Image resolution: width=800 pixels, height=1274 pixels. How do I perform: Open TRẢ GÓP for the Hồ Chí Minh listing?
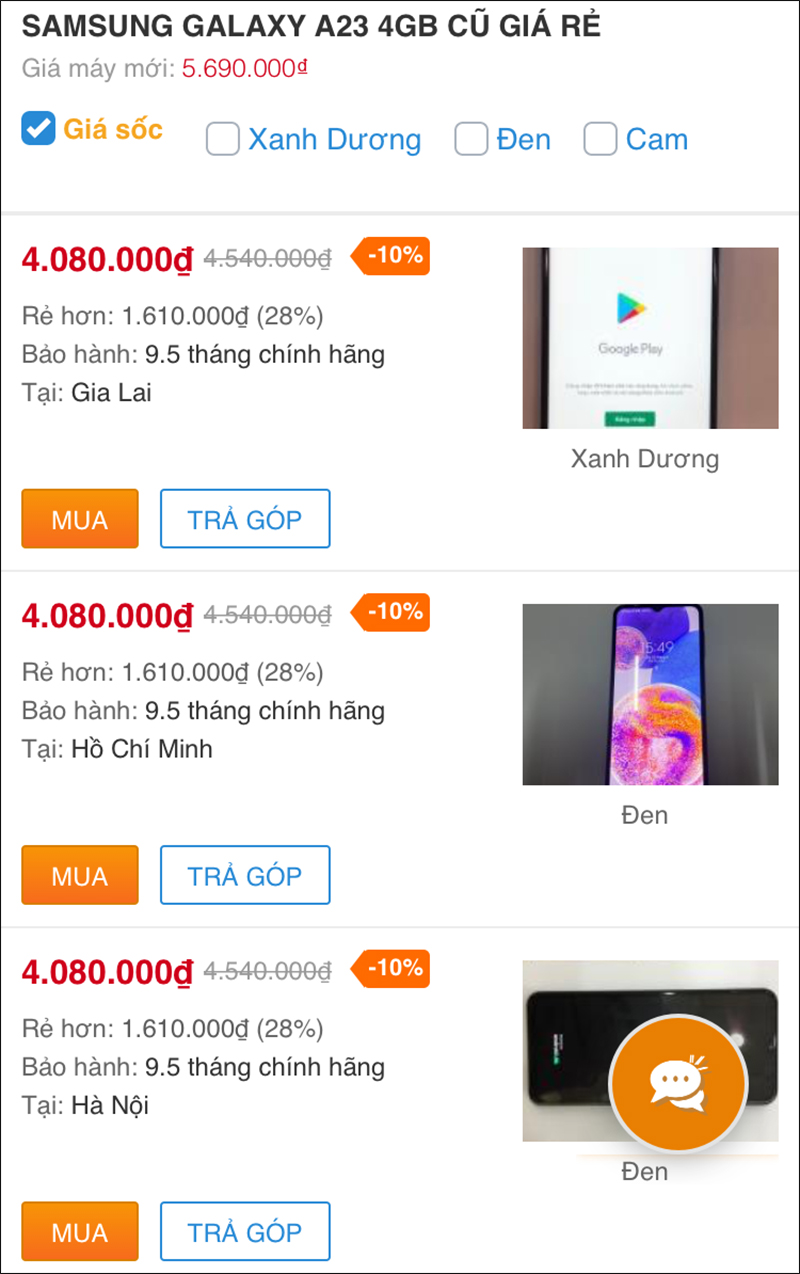[x=245, y=875]
